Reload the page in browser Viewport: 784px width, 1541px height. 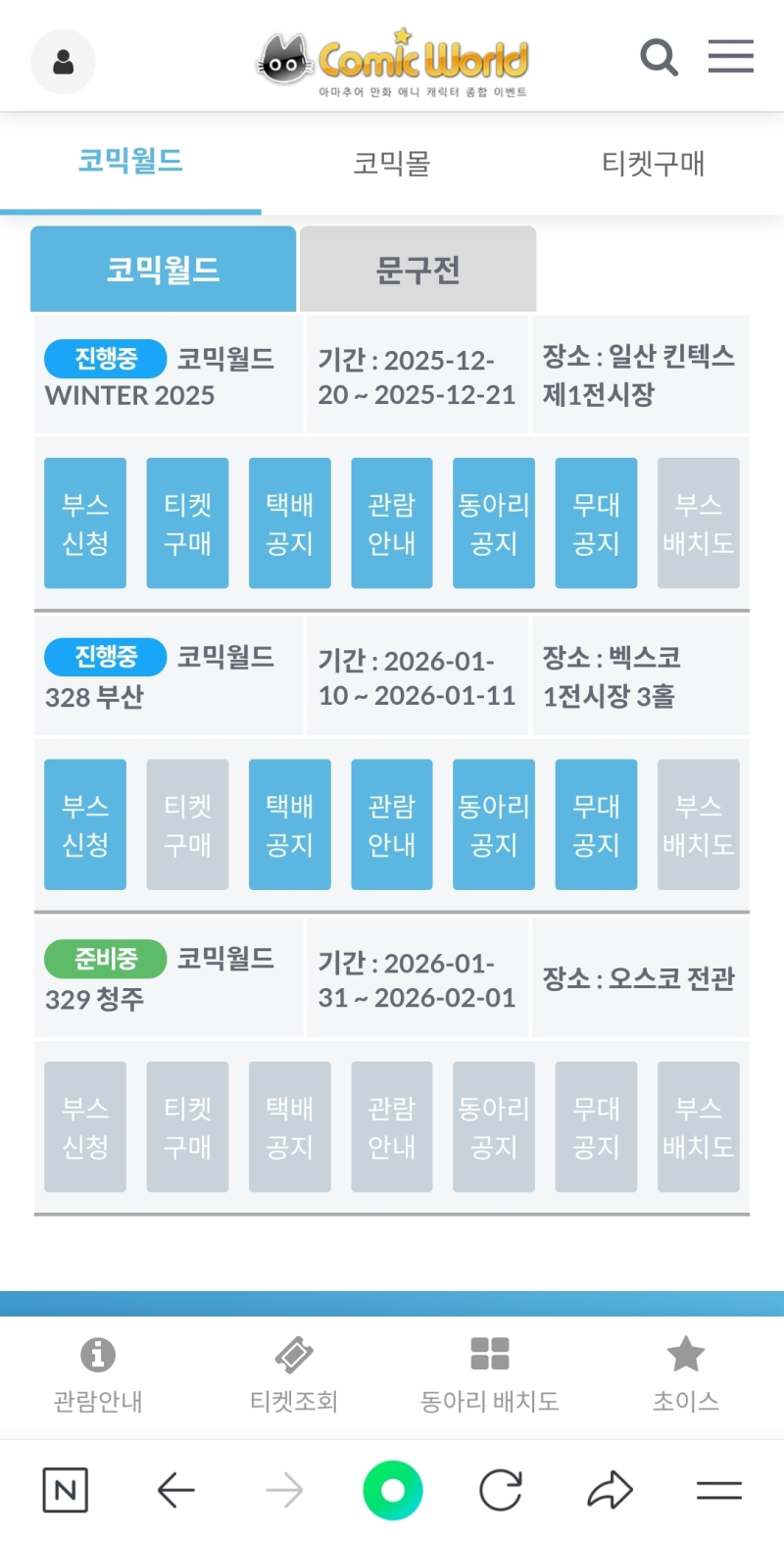point(500,1491)
